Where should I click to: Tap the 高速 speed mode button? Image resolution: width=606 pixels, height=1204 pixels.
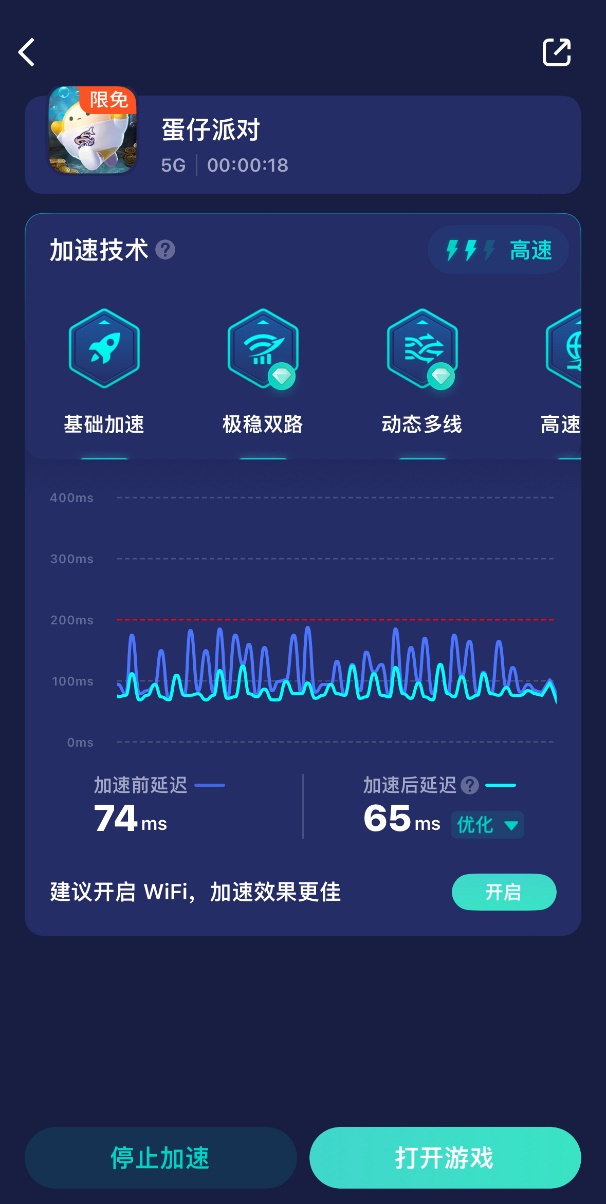tap(499, 250)
